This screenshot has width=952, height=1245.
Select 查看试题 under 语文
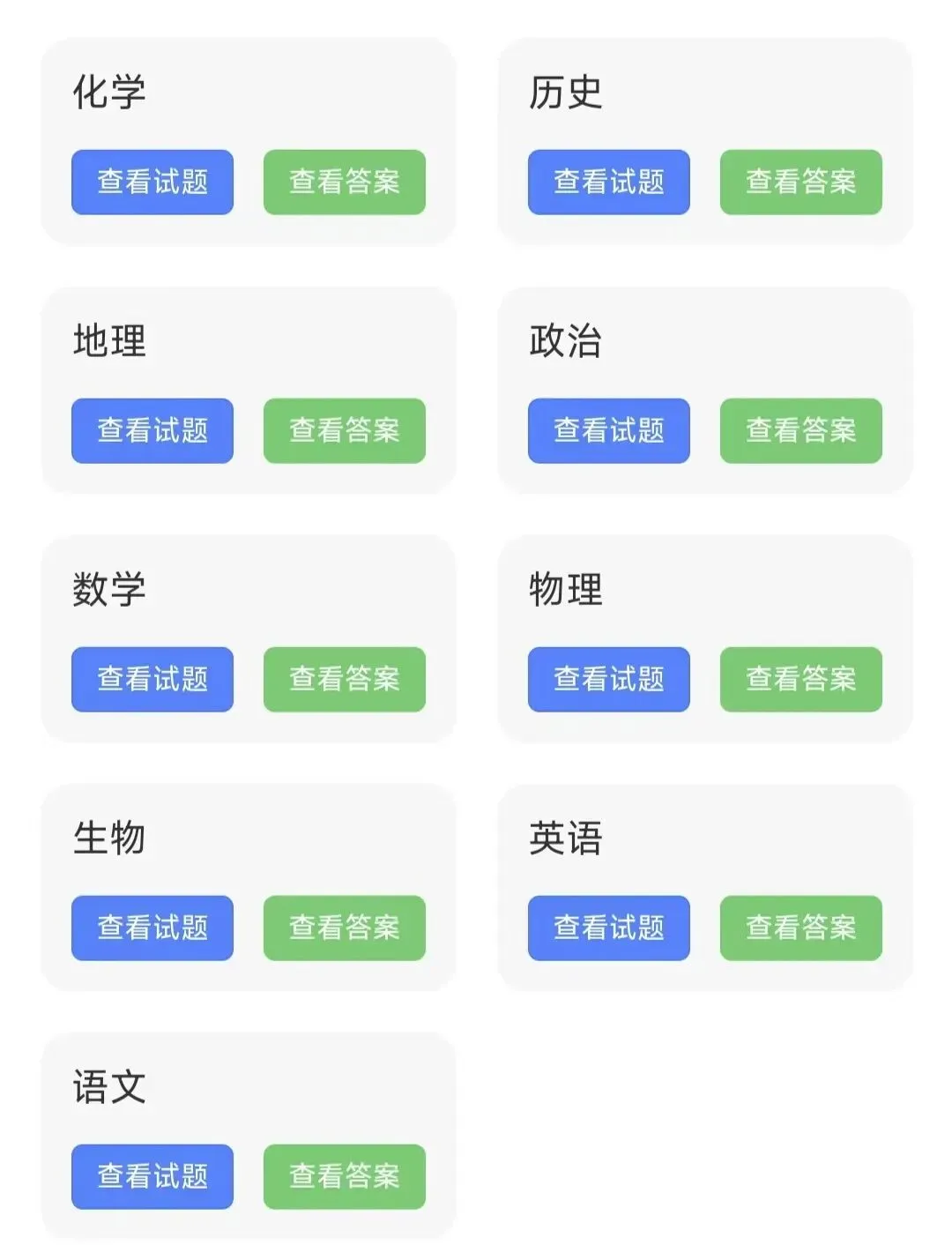pyautogui.click(x=152, y=1176)
